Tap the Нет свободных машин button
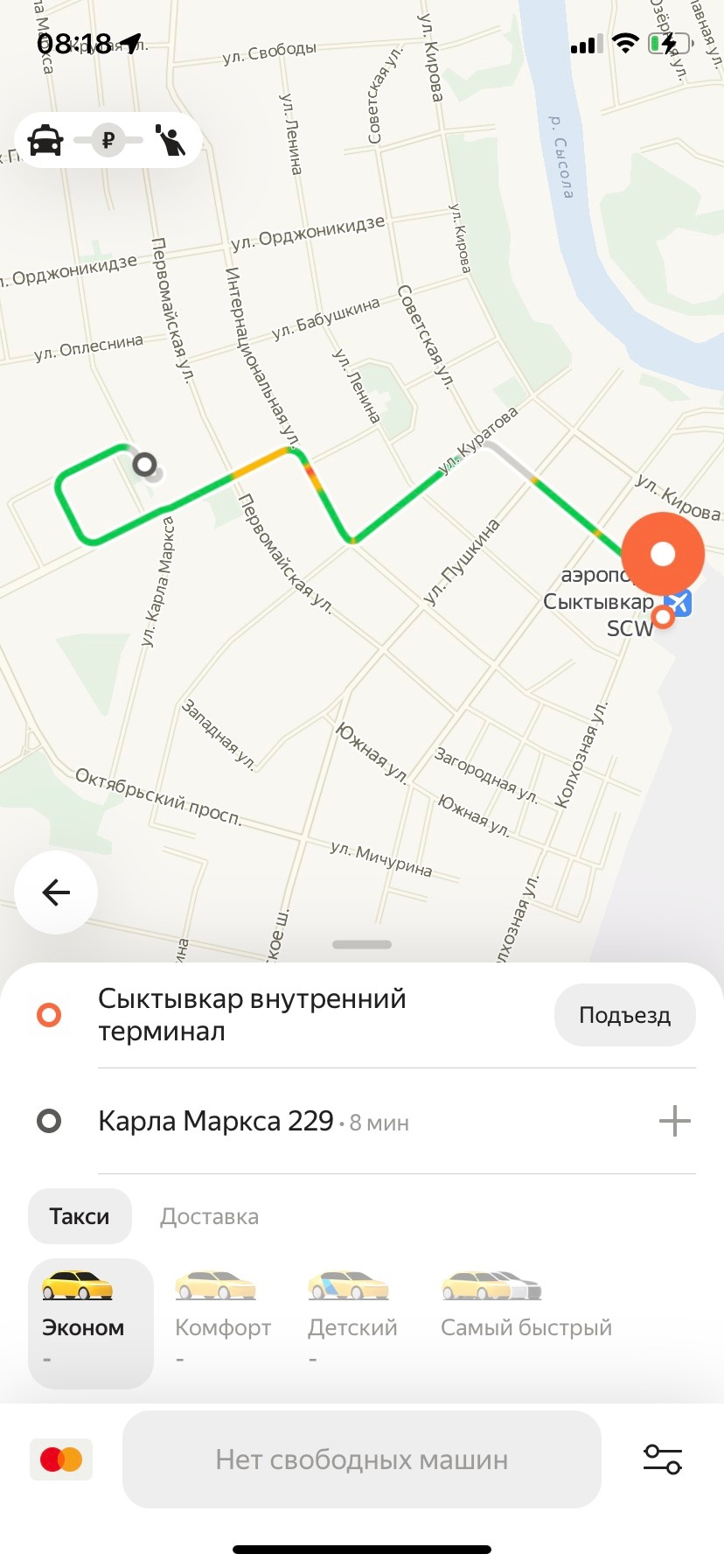This screenshot has height=1568, width=724. click(362, 1459)
